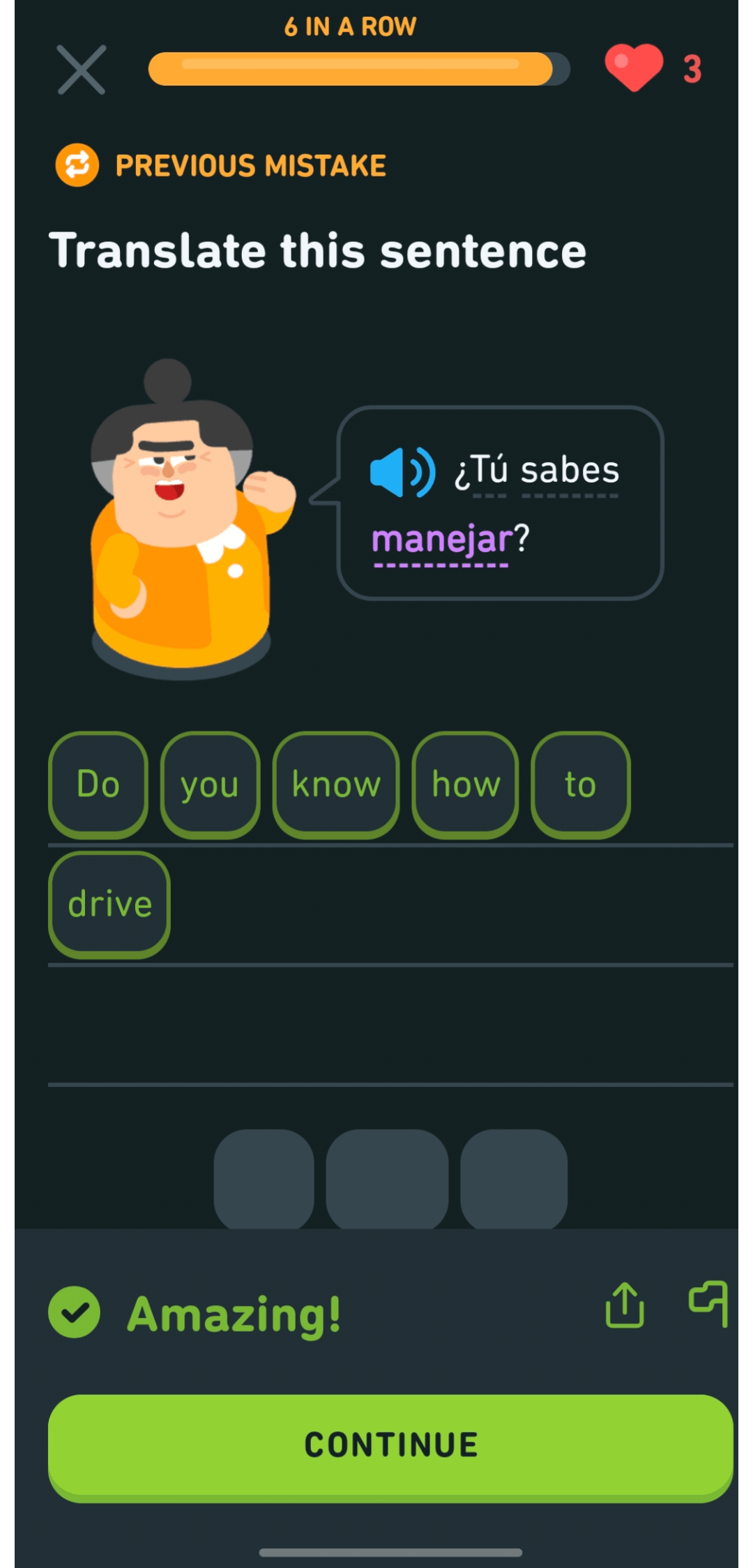Play the sentence audio speaker icon
This screenshot has width=753, height=1568.
click(402, 472)
